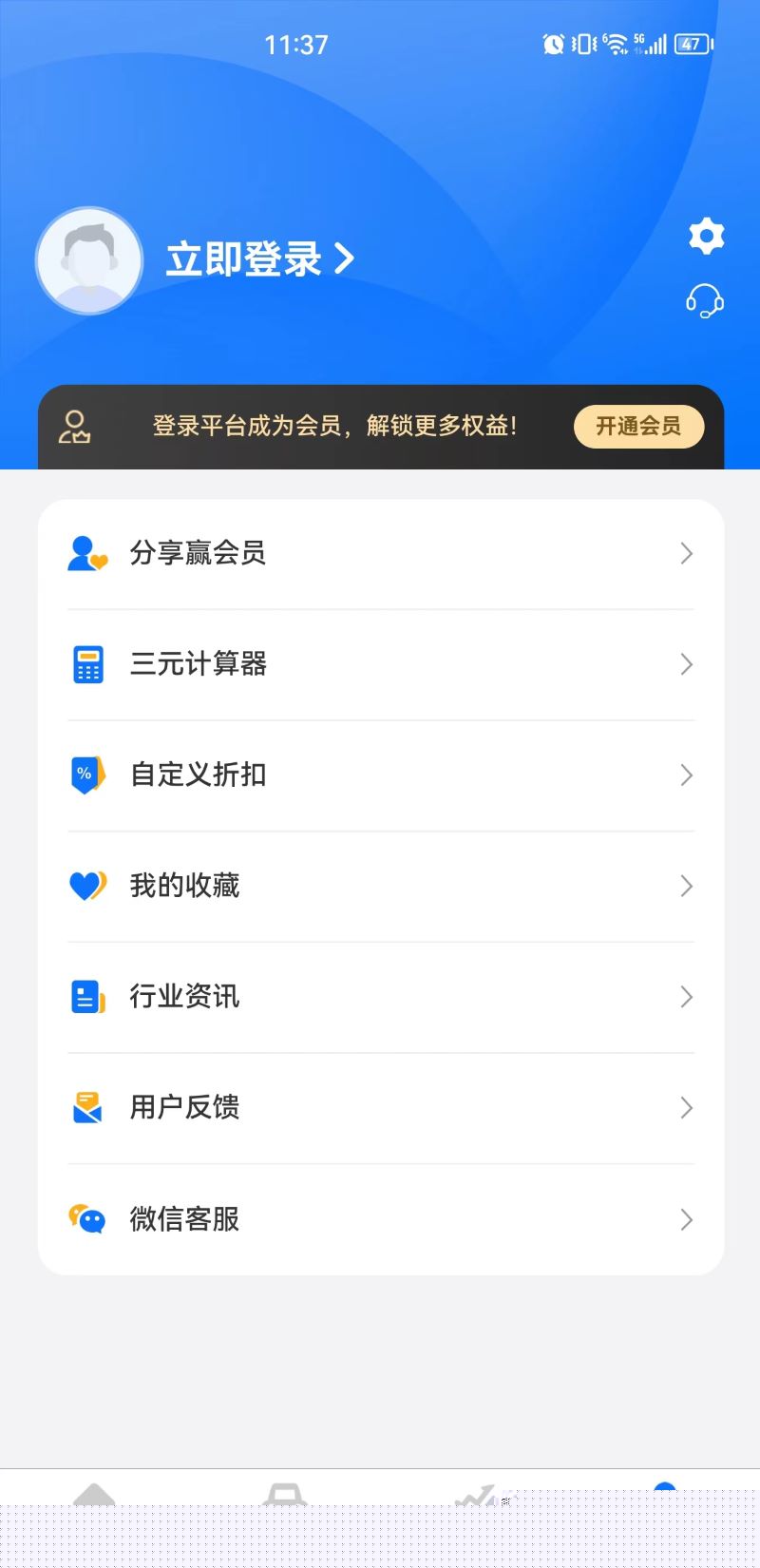Tap the profile avatar picture
Viewport: 760px width, 1568px height.
click(89, 260)
